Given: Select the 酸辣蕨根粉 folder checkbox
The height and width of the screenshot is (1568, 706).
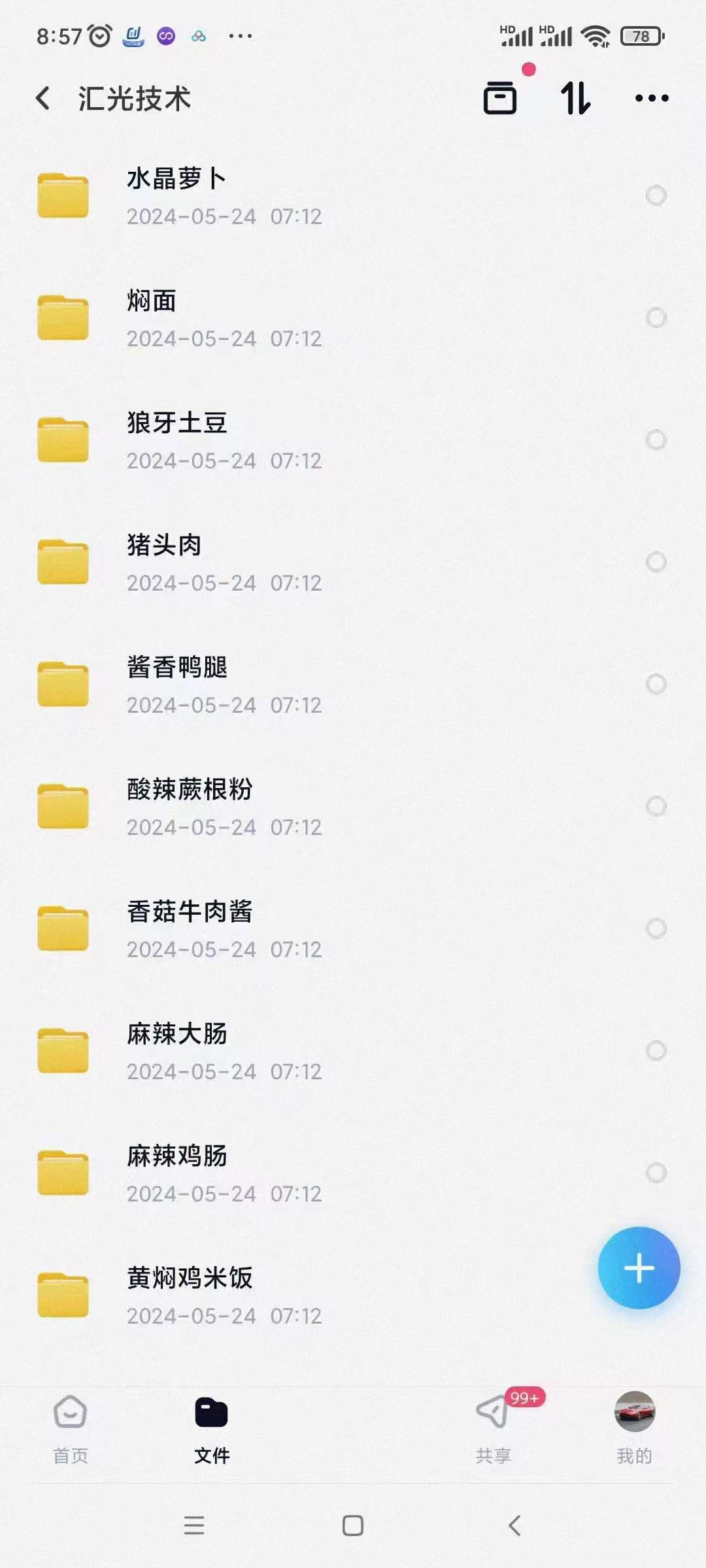Looking at the screenshot, I should [656, 806].
